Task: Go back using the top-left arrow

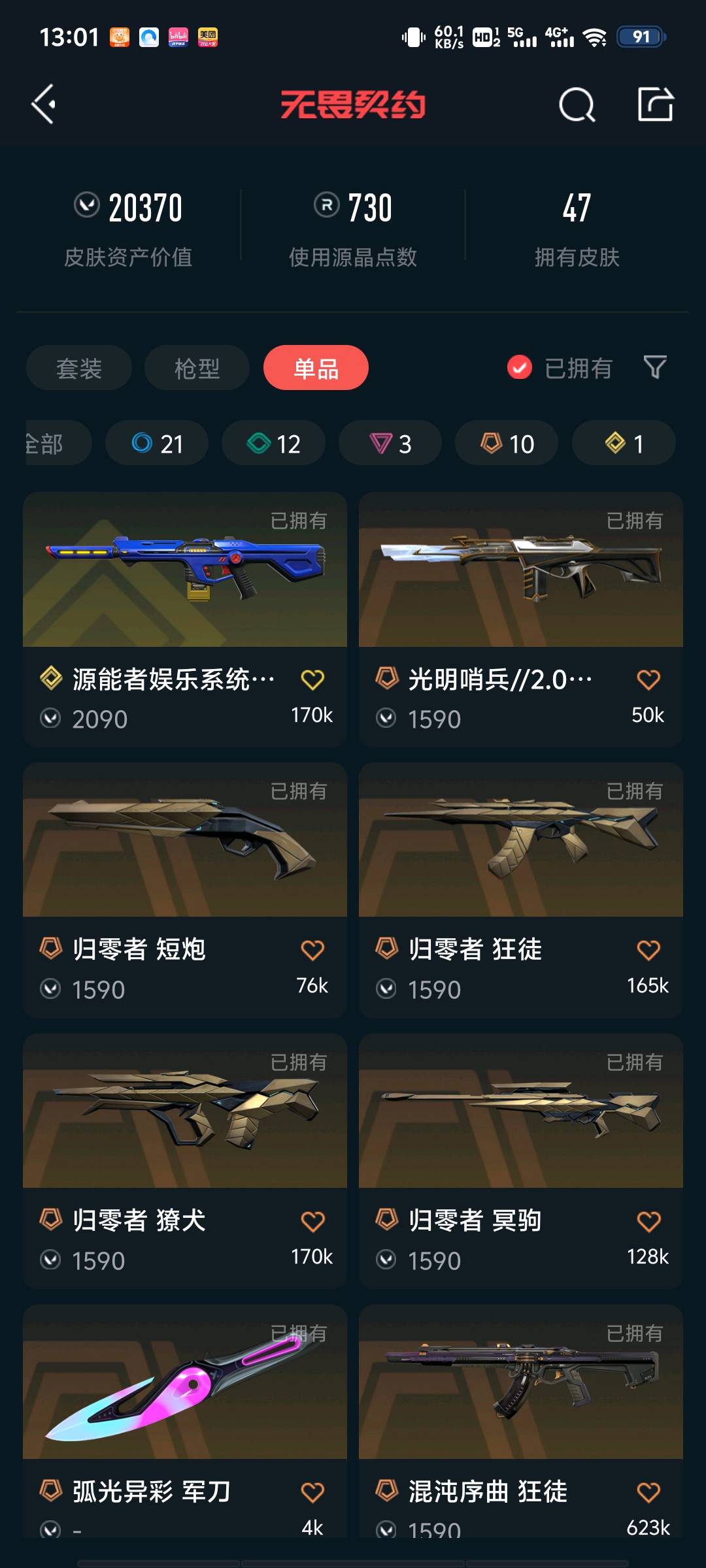Action: pos(44,104)
